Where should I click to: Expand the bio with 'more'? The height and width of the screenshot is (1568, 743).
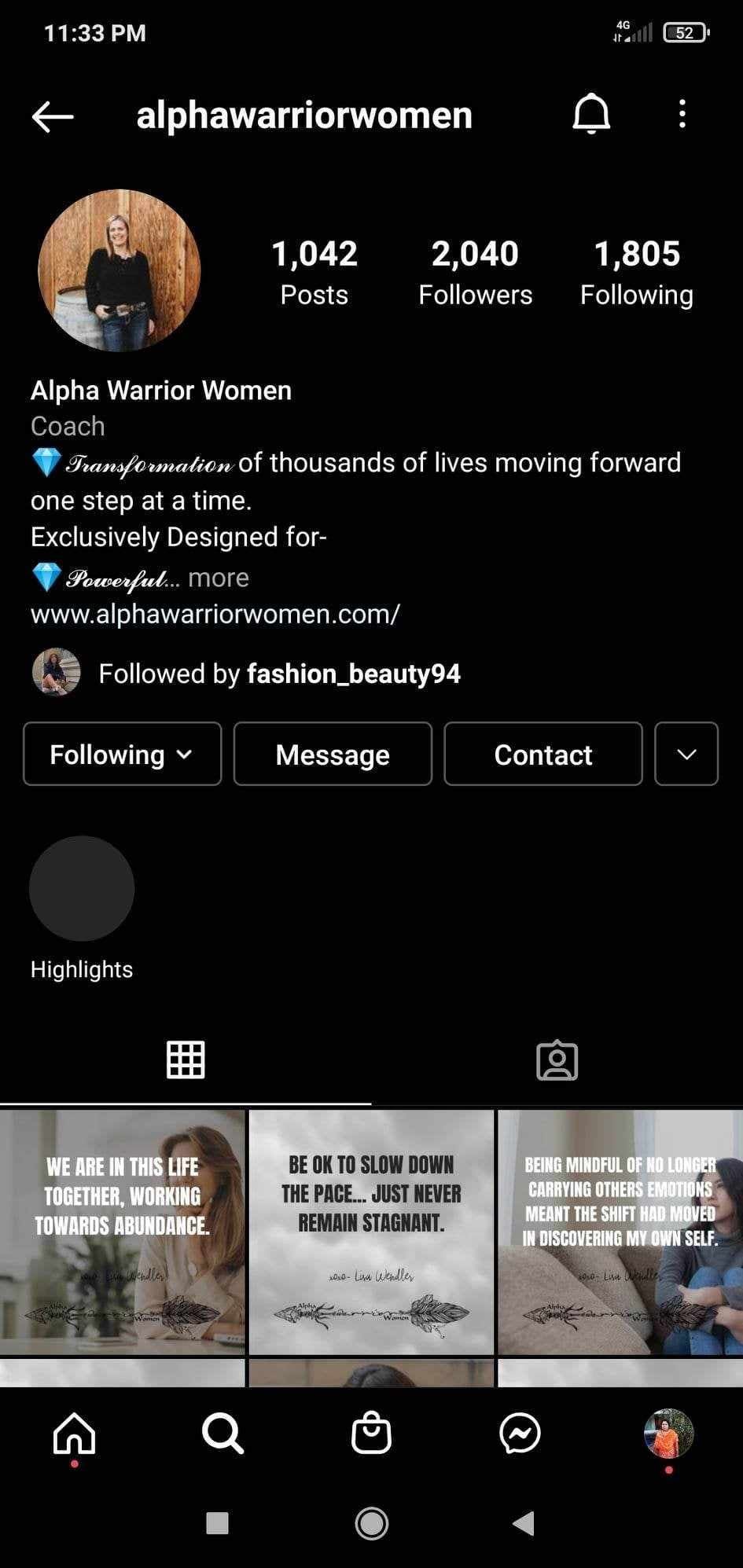coord(219,578)
